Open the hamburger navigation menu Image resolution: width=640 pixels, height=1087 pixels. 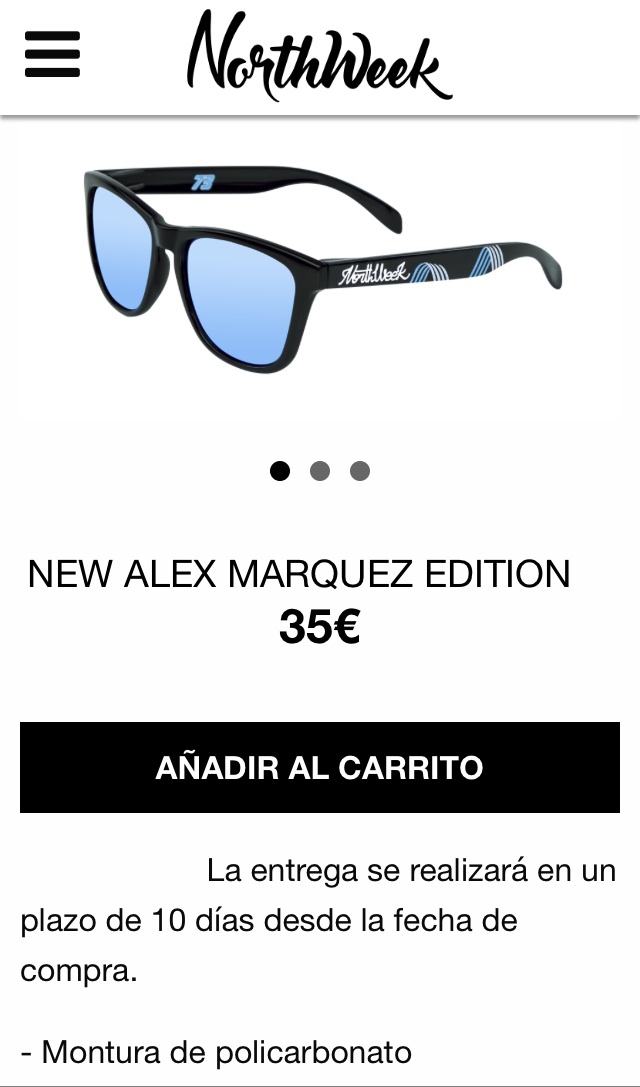coord(52,54)
